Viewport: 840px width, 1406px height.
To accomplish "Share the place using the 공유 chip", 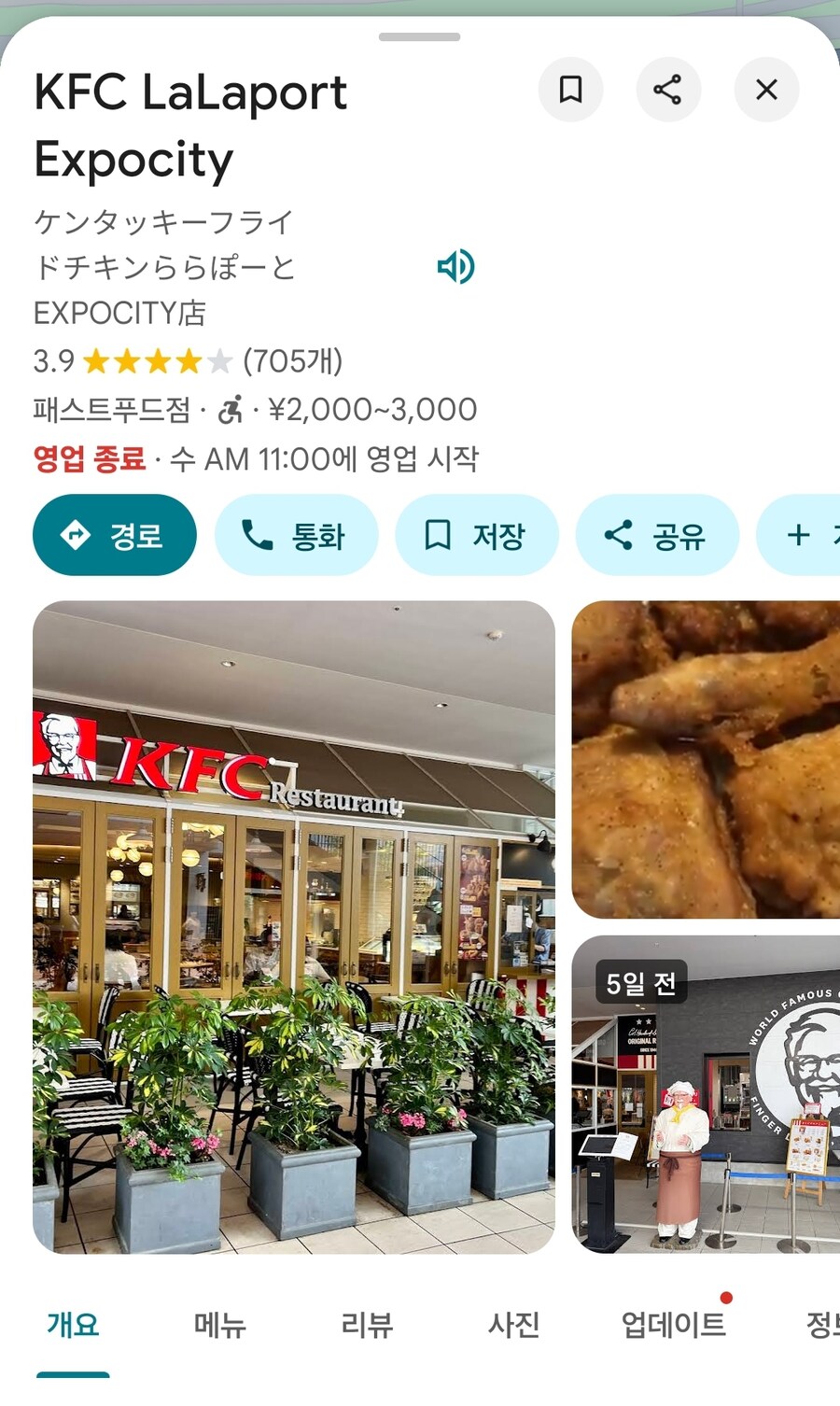I will (657, 535).
